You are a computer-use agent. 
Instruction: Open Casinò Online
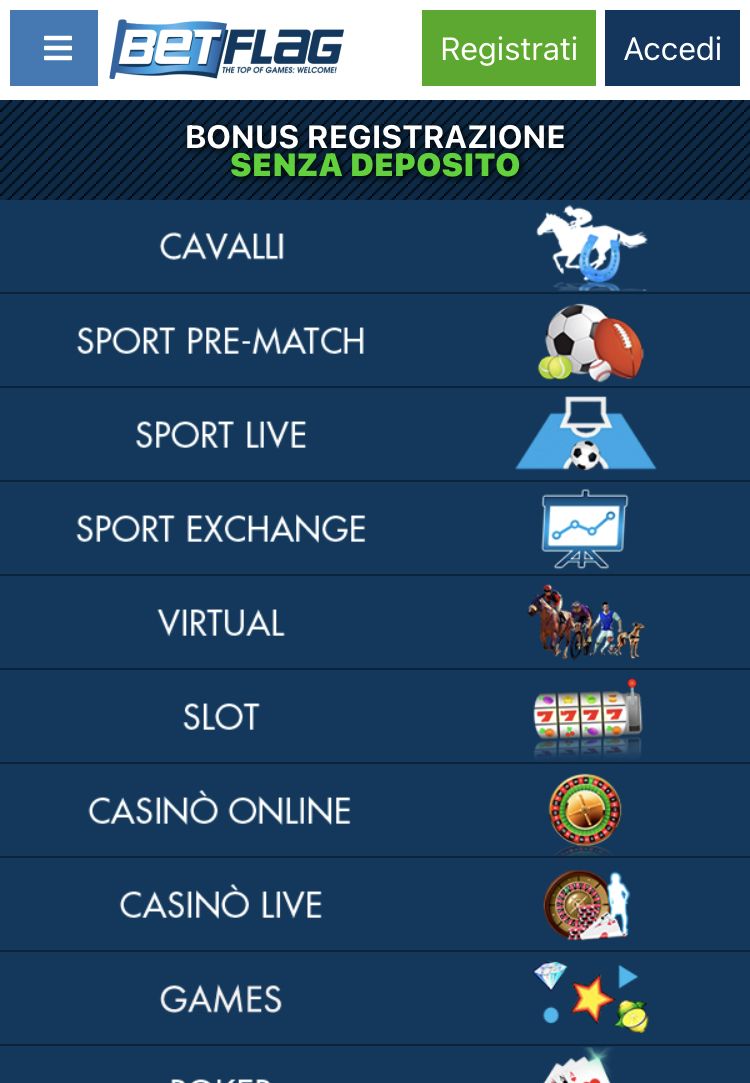pyautogui.click(x=375, y=810)
